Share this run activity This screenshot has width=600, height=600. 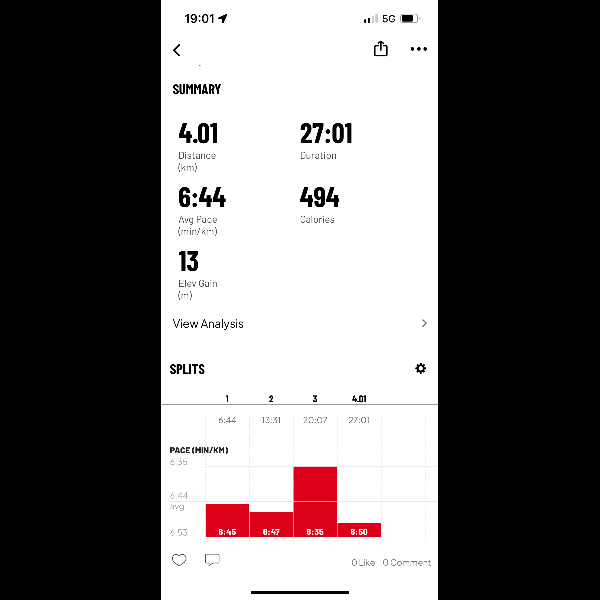click(381, 49)
